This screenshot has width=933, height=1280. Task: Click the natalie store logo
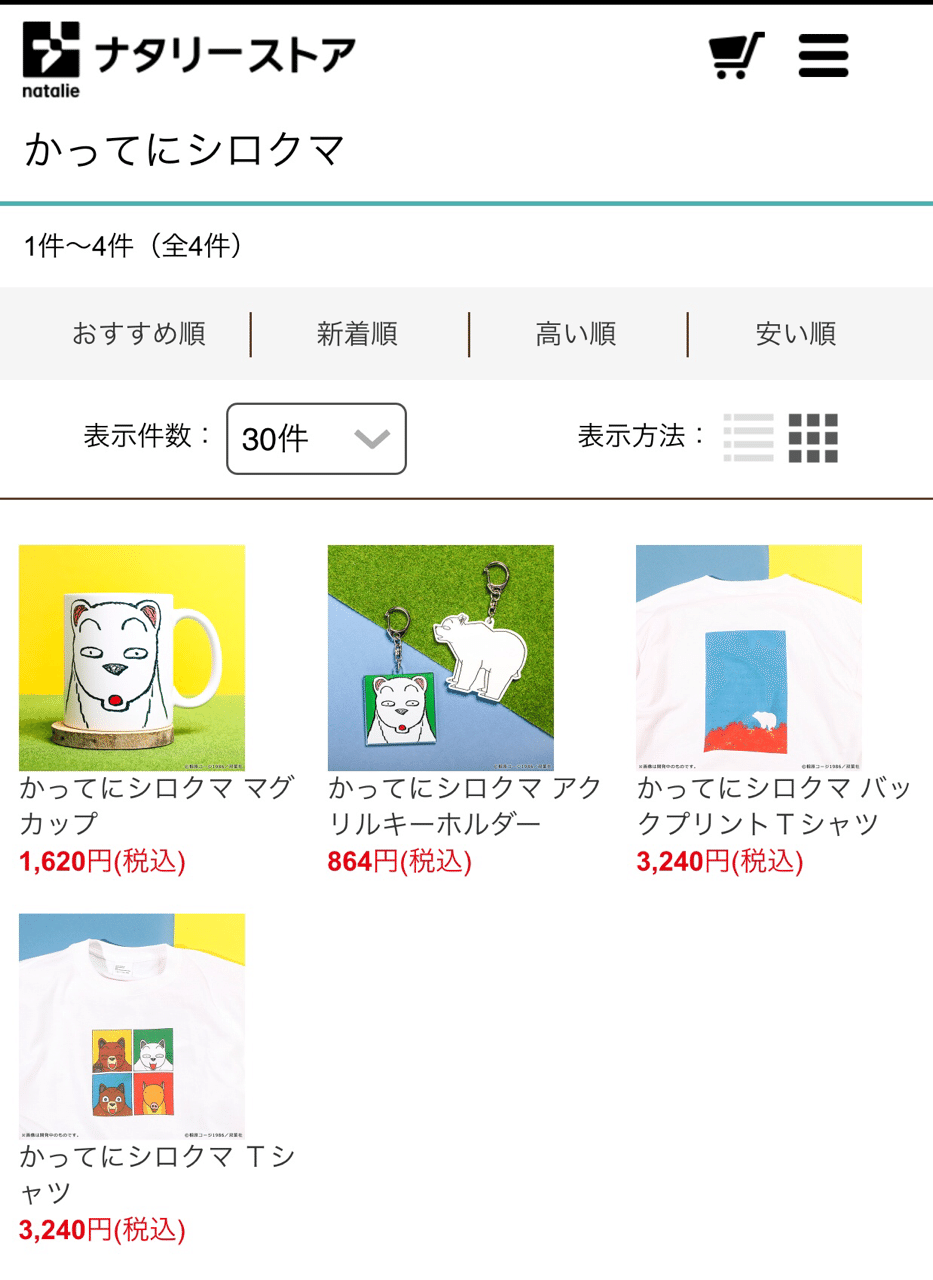(180, 57)
